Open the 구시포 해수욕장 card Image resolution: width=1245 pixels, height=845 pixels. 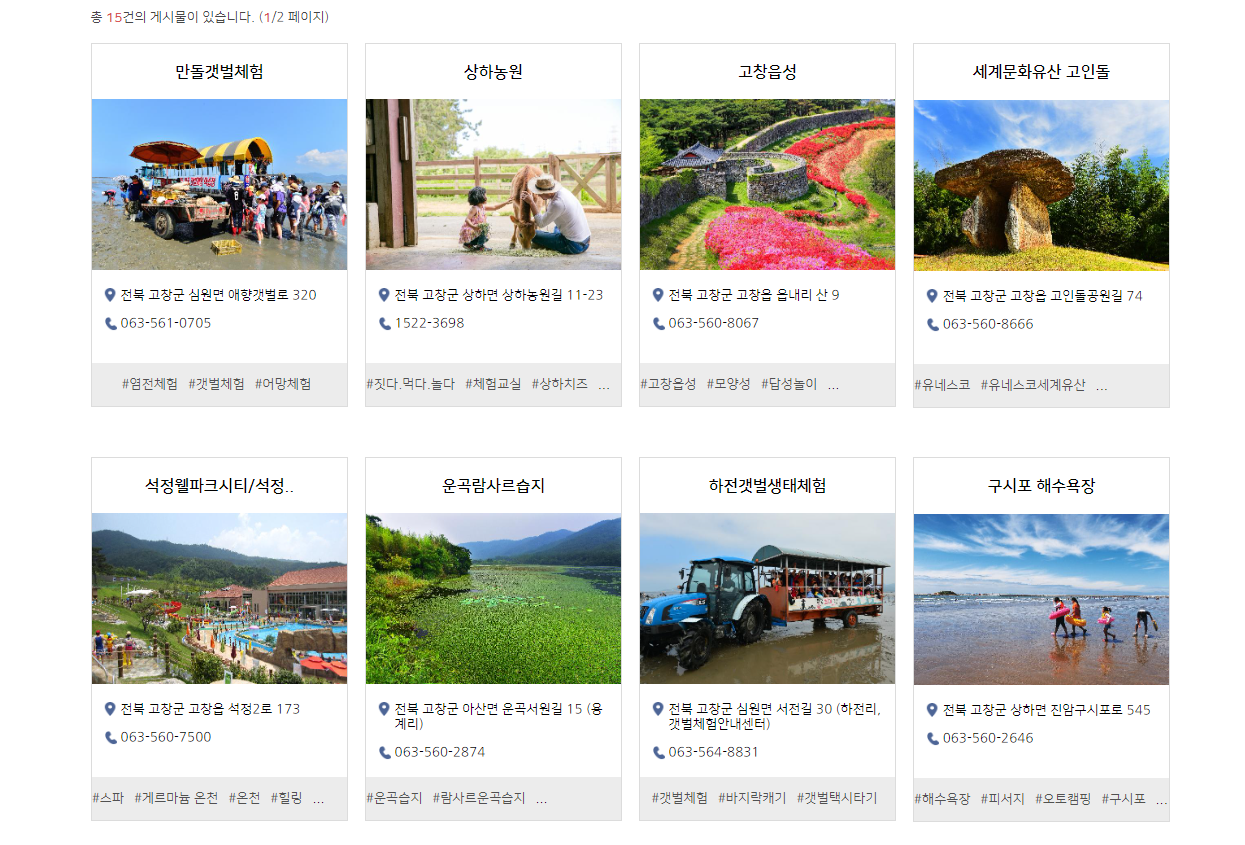pos(1041,598)
